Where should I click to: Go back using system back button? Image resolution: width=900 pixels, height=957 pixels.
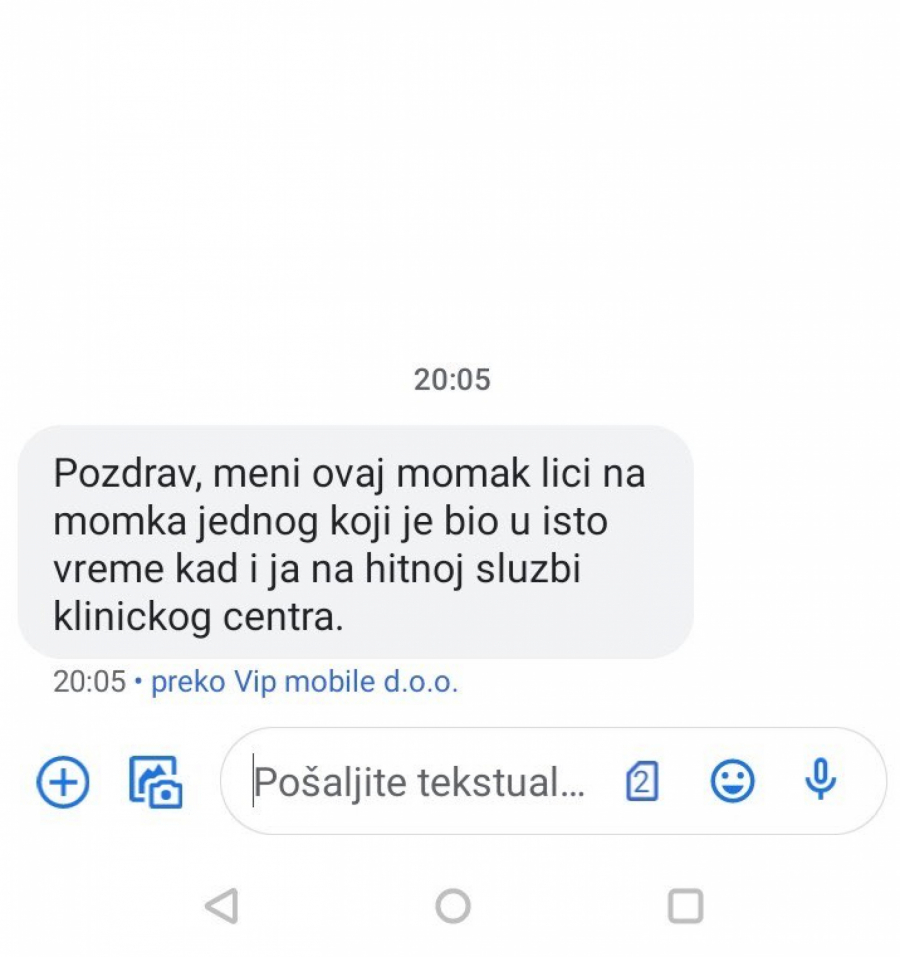click(x=221, y=906)
